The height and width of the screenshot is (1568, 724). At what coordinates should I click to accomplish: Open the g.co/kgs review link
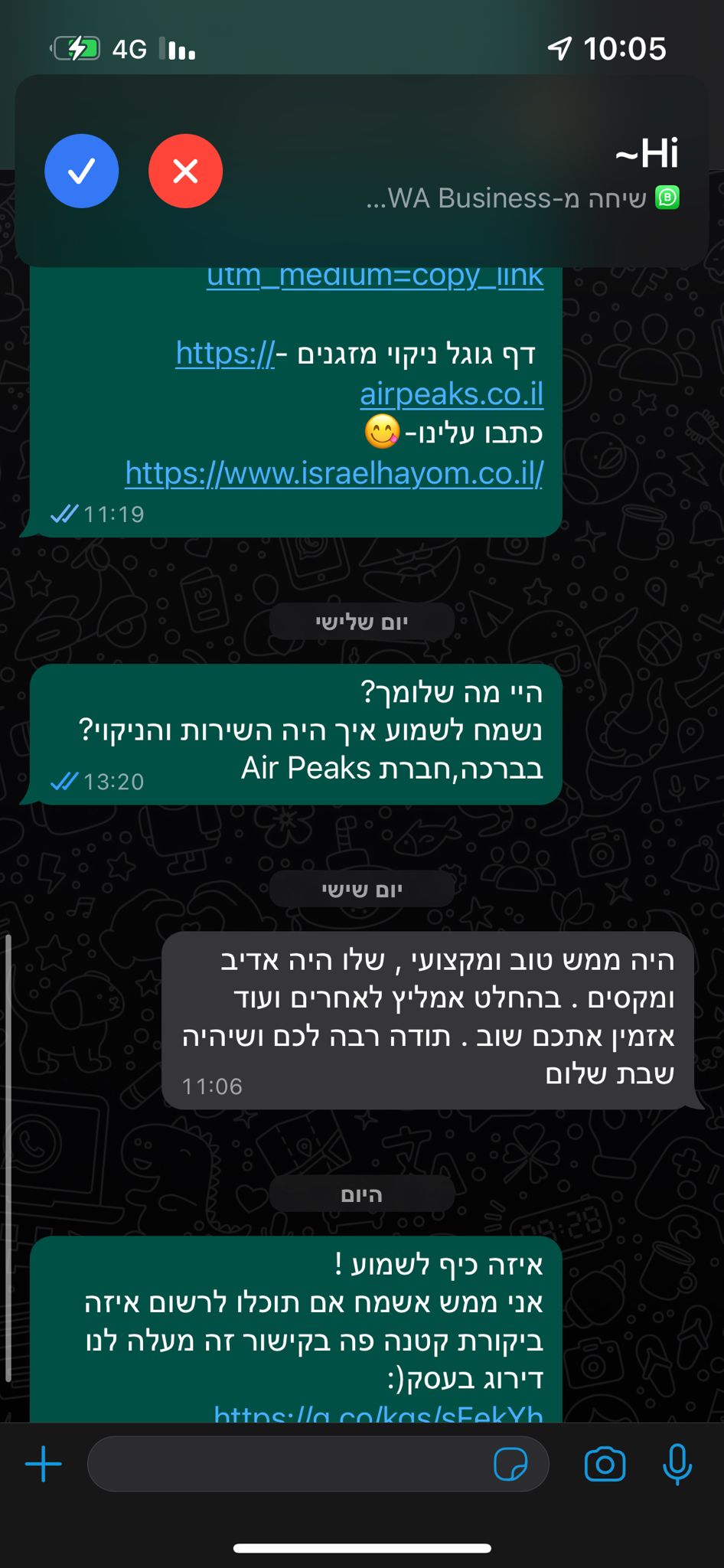[x=379, y=1413]
